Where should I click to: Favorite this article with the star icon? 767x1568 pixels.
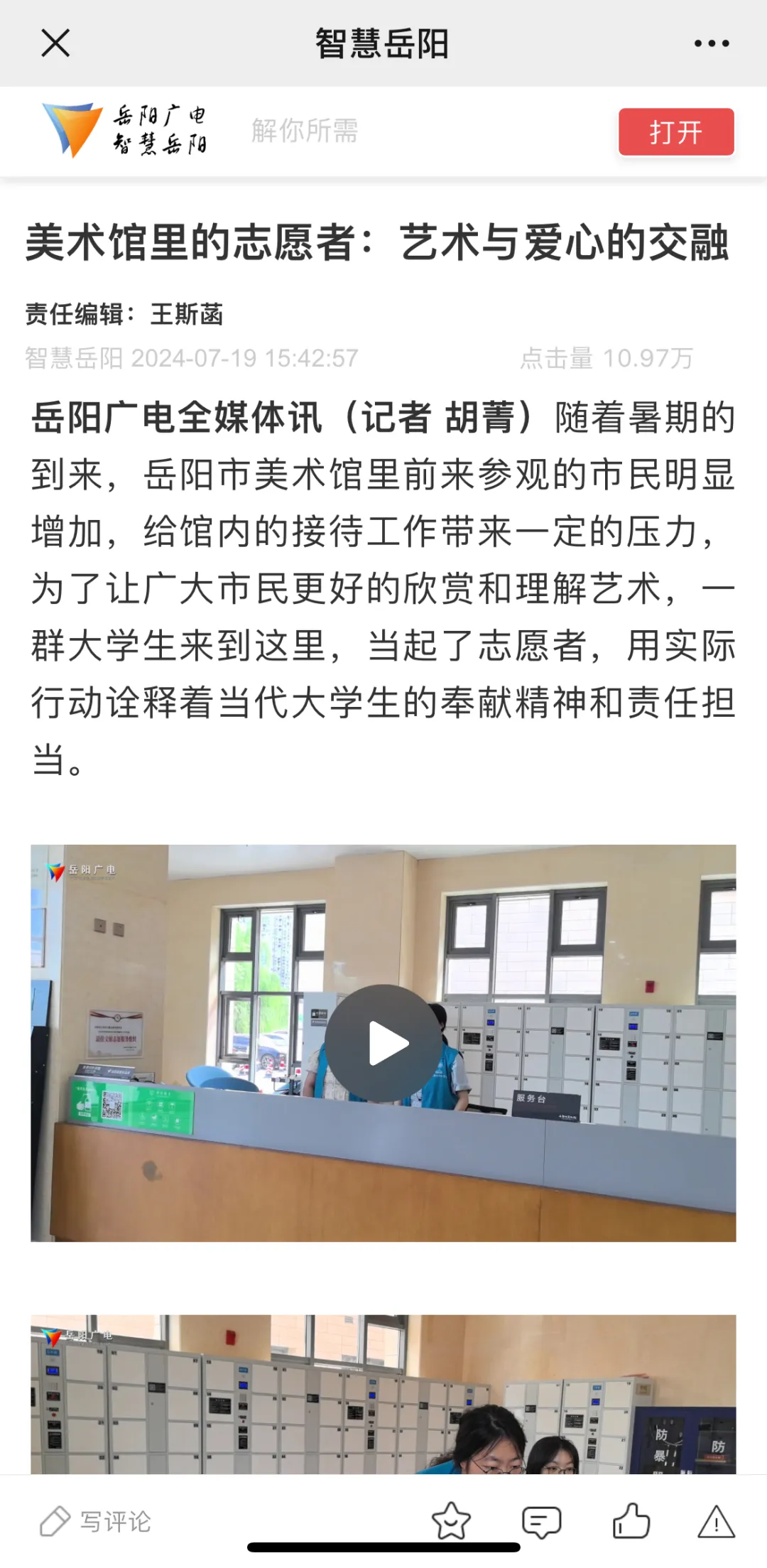pyautogui.click(x=451, y=1521)
